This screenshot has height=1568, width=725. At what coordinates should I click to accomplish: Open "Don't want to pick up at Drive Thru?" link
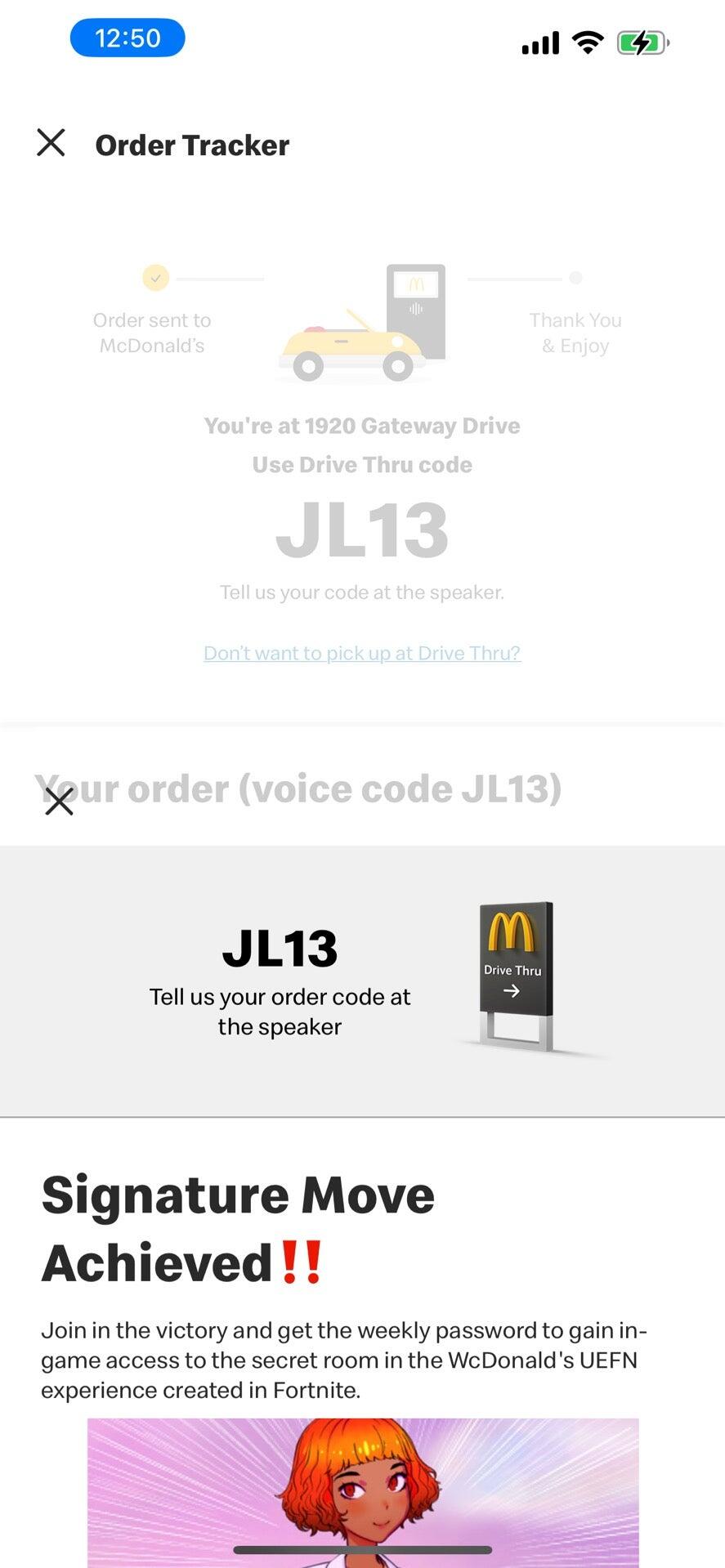361,653
